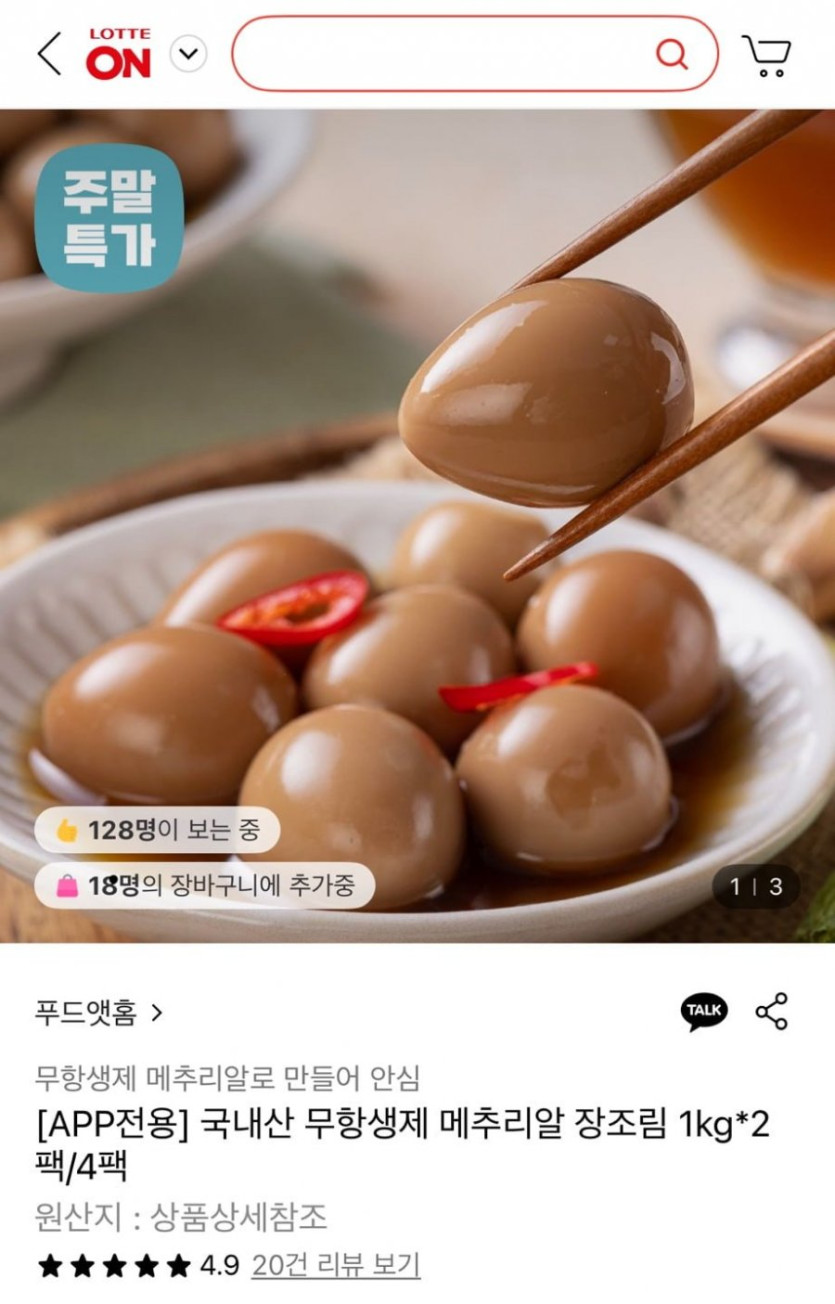Open the share options icon
The width and height of the screenshot is (835, 1304).
(x=771, y=1012)
